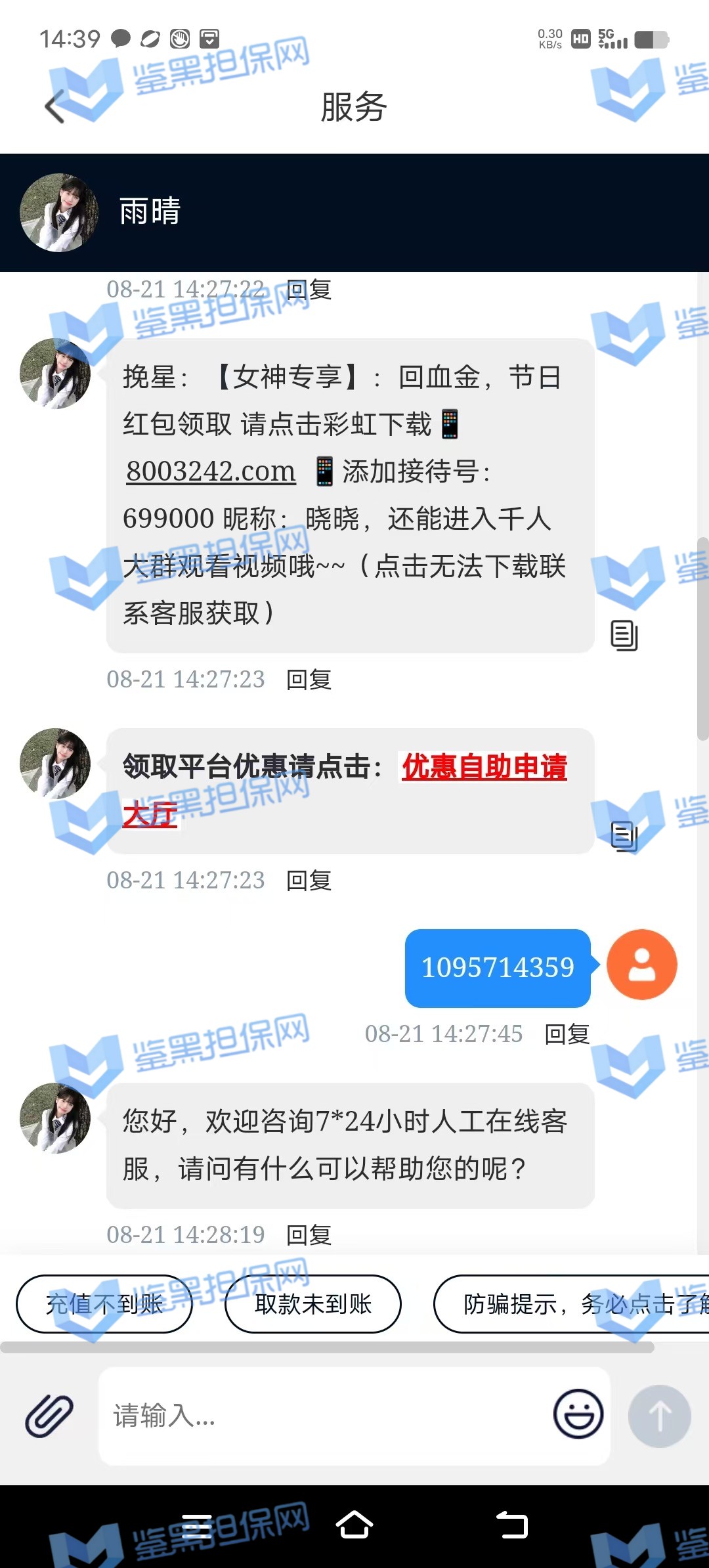Open the emoji picker
The image size is (709, 1568).
(x=578, y=1414)
